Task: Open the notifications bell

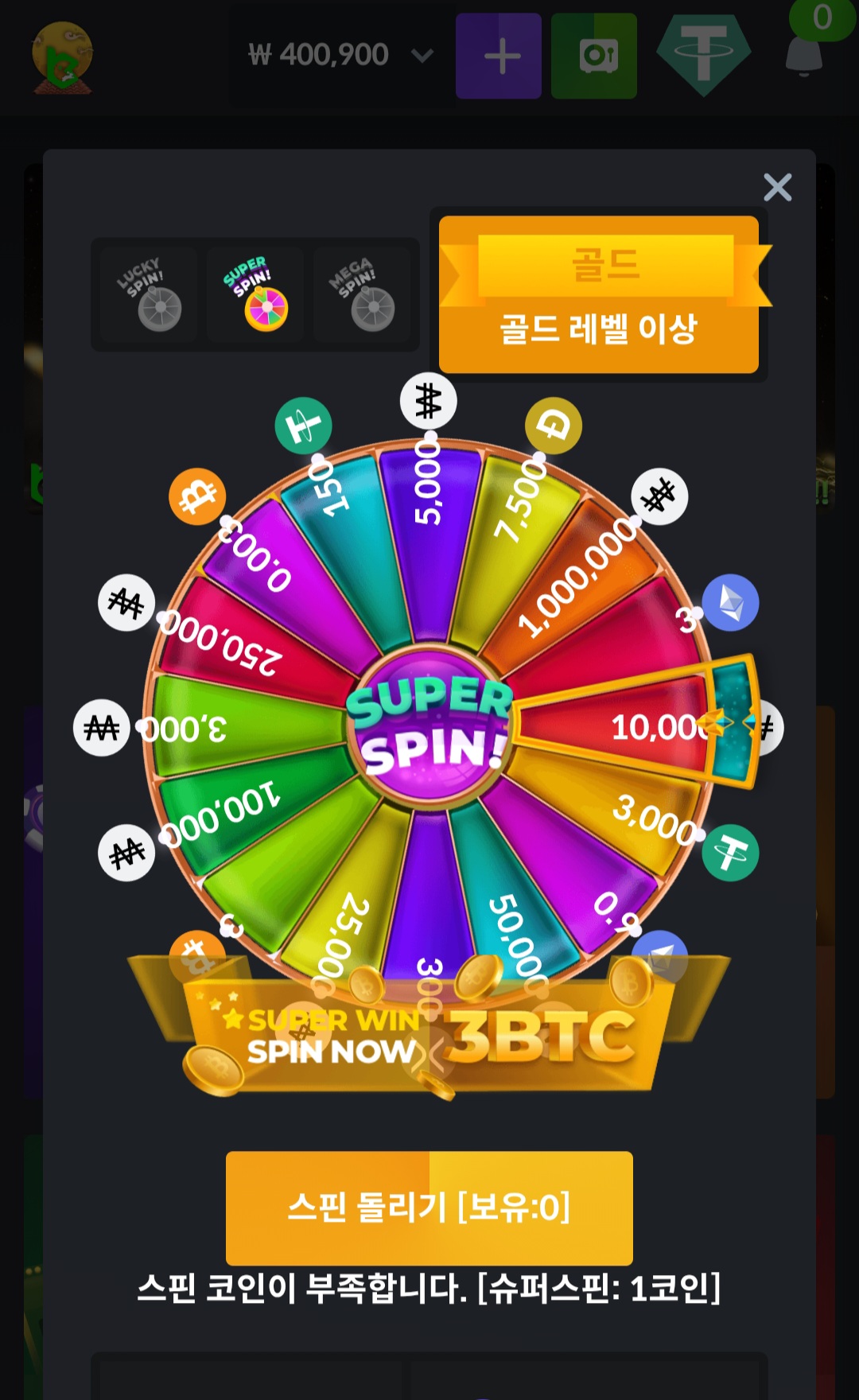Action: (x=804, y=54)
